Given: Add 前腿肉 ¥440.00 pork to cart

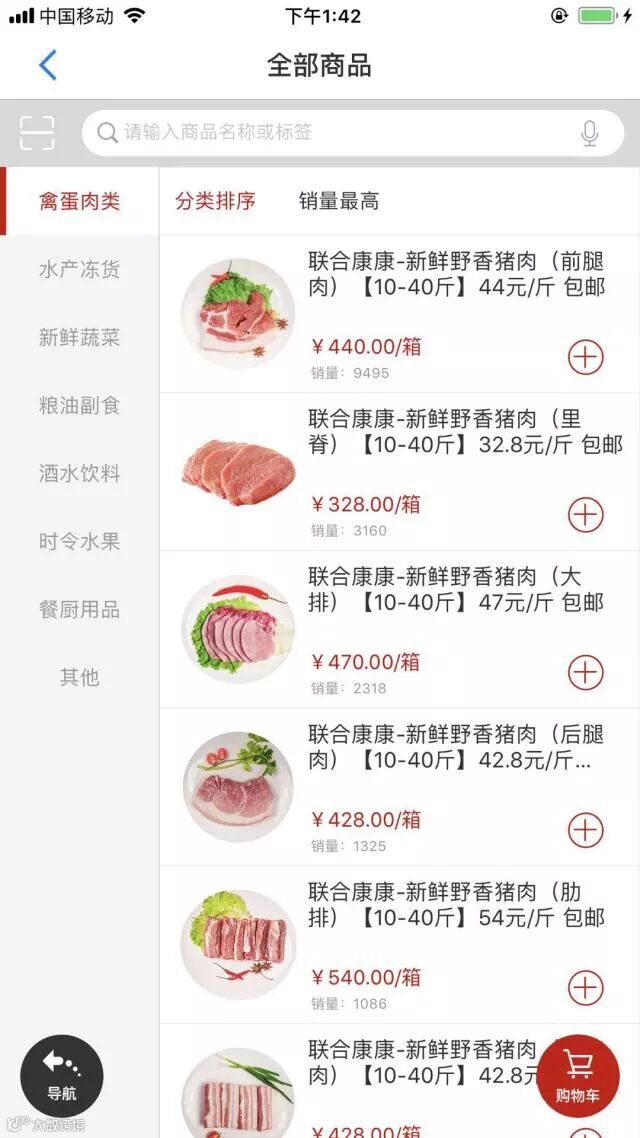Looking at the screenshot, I should click(586, 357).
